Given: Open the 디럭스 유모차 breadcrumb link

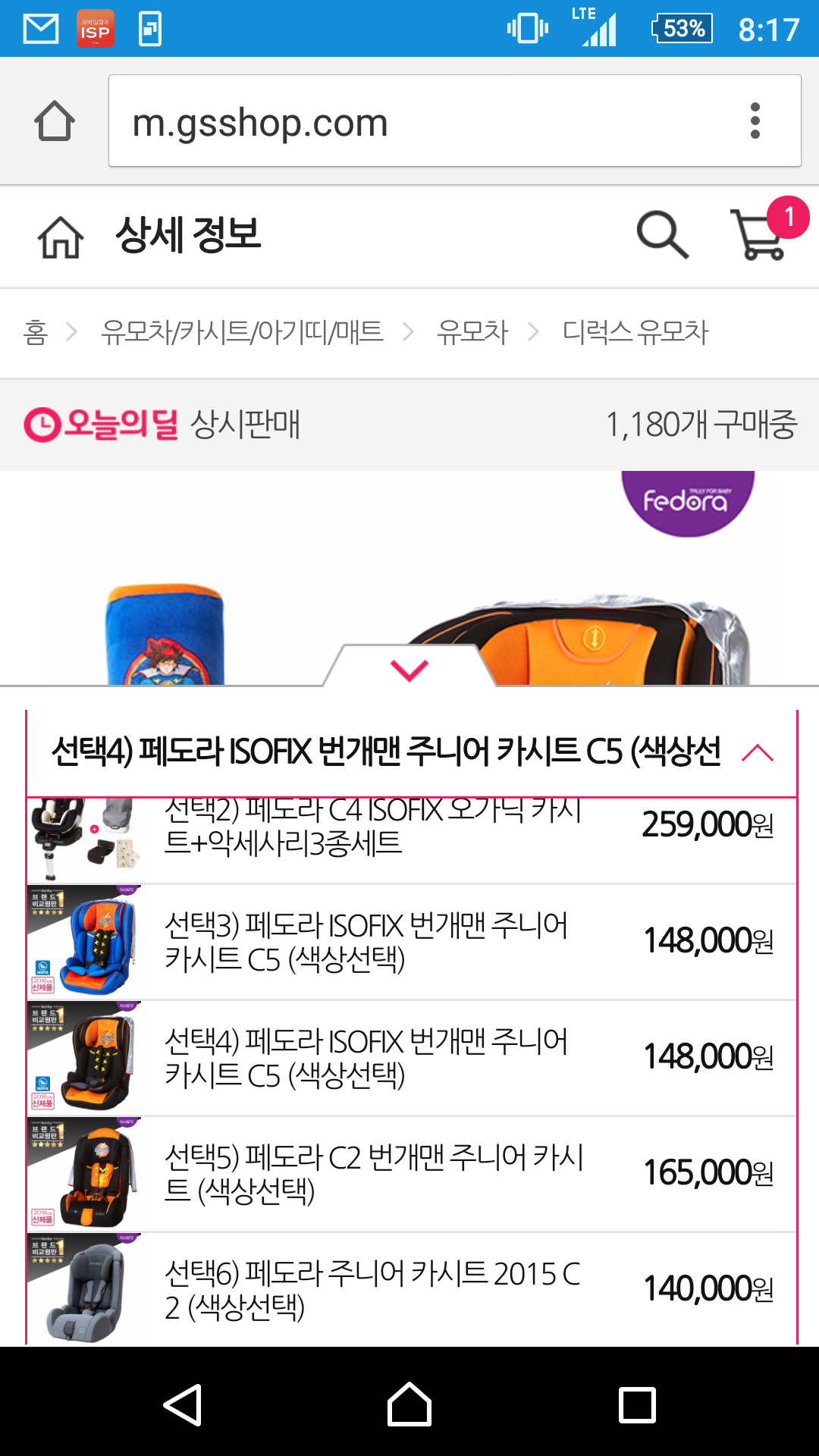Looking at the screenshot, I should click(x=635, y=332).
